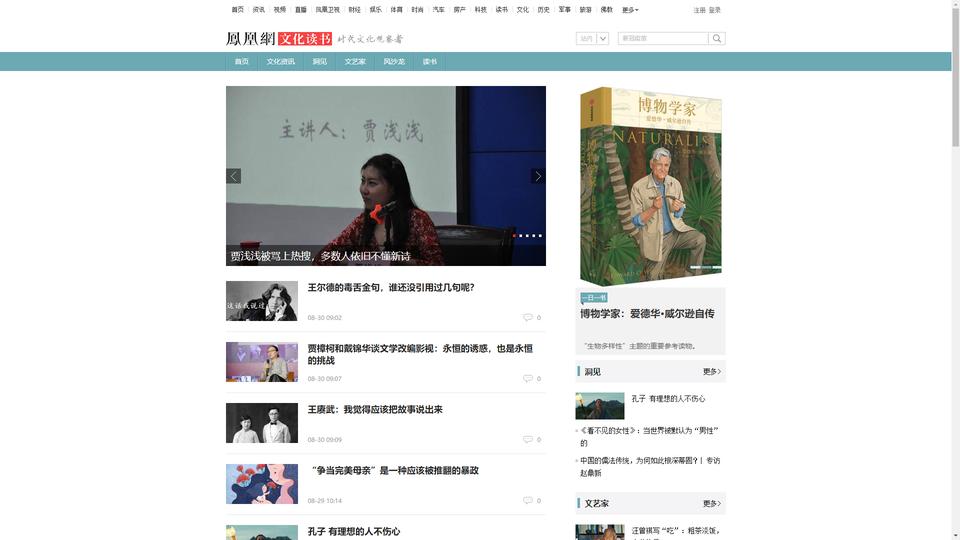Open article 王赓武：我觉得应该把故事说出来

click(x=374, y=410)
